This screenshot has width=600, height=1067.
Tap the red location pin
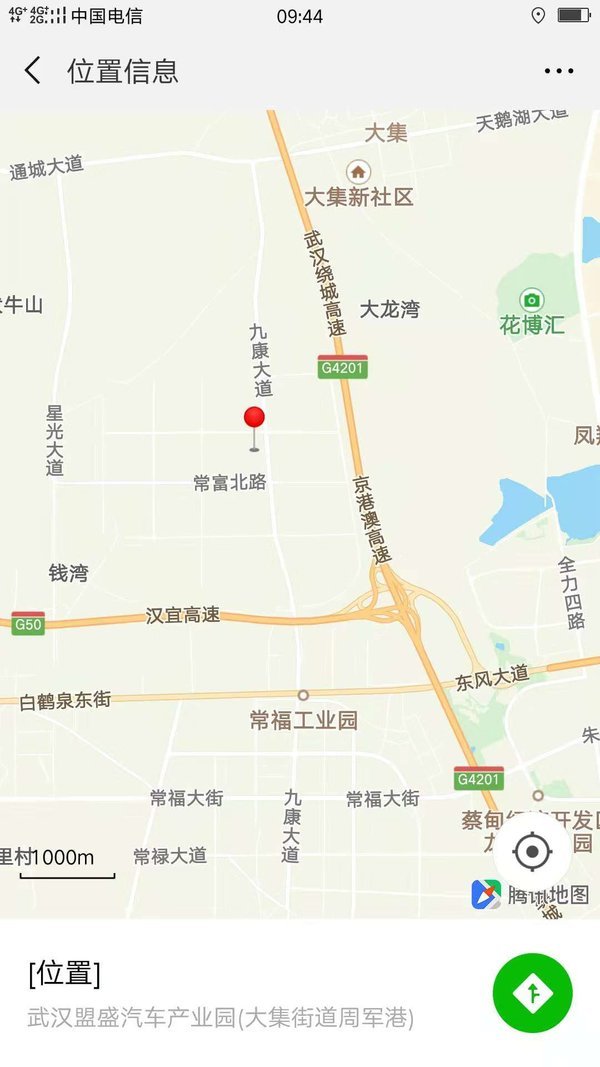(254, 429)
